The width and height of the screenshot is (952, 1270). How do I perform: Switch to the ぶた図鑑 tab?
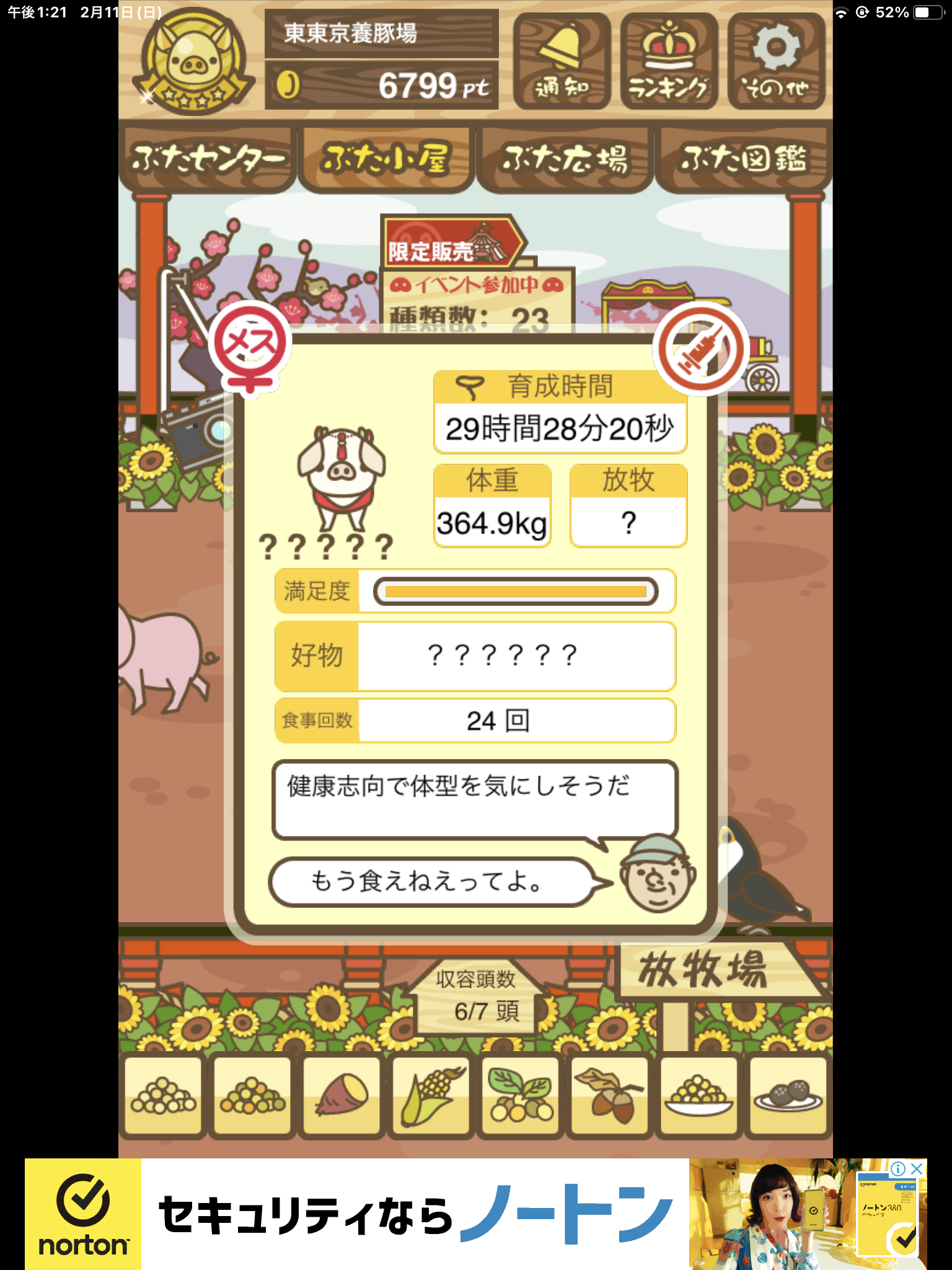(743, 159)
